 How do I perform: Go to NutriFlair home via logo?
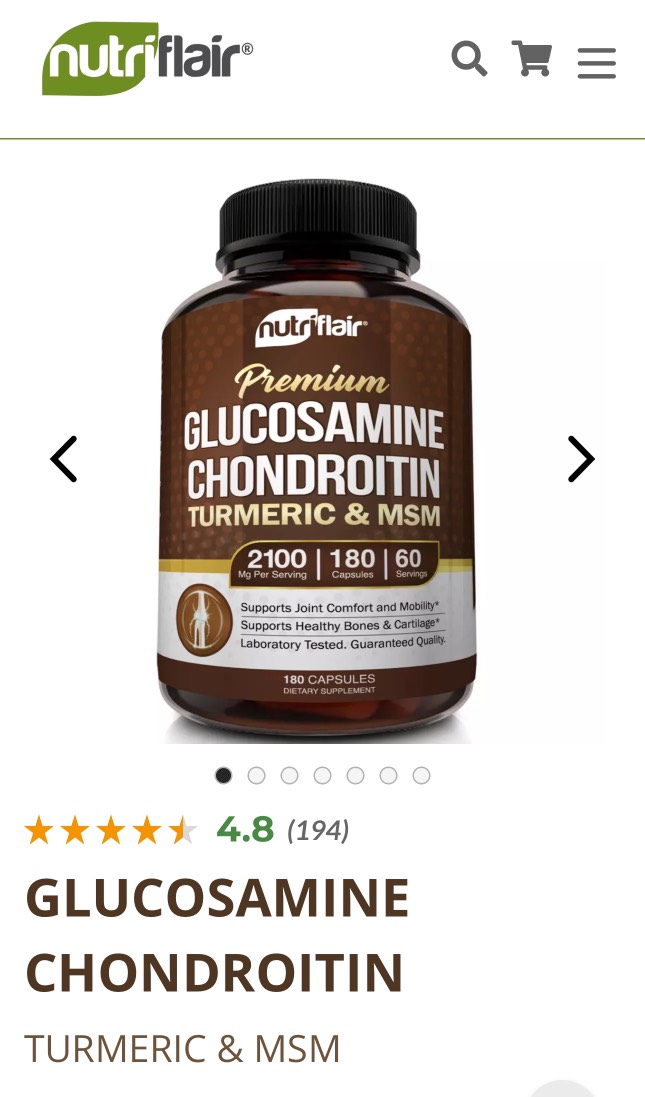click(147, 58)
